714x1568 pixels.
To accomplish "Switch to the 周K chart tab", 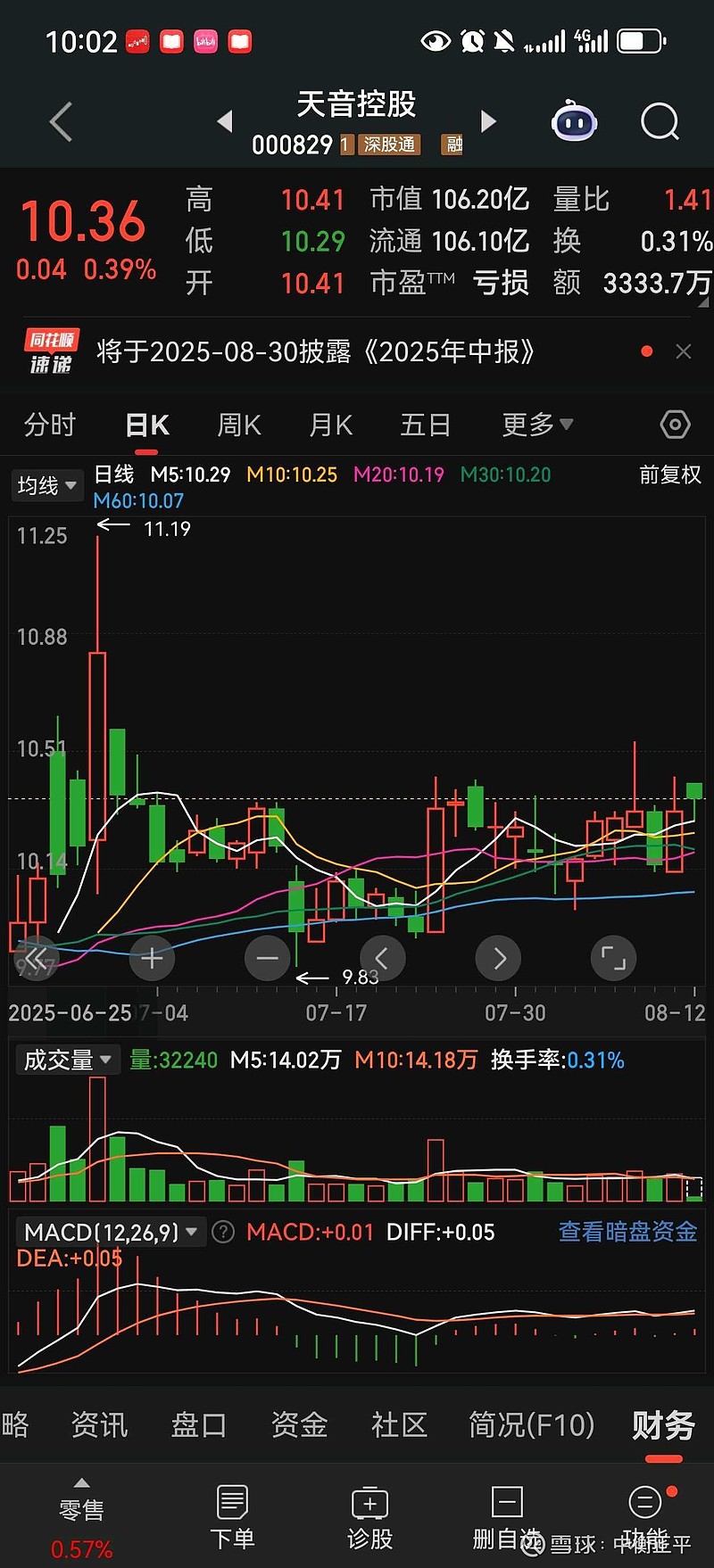I will pos(239,425).
